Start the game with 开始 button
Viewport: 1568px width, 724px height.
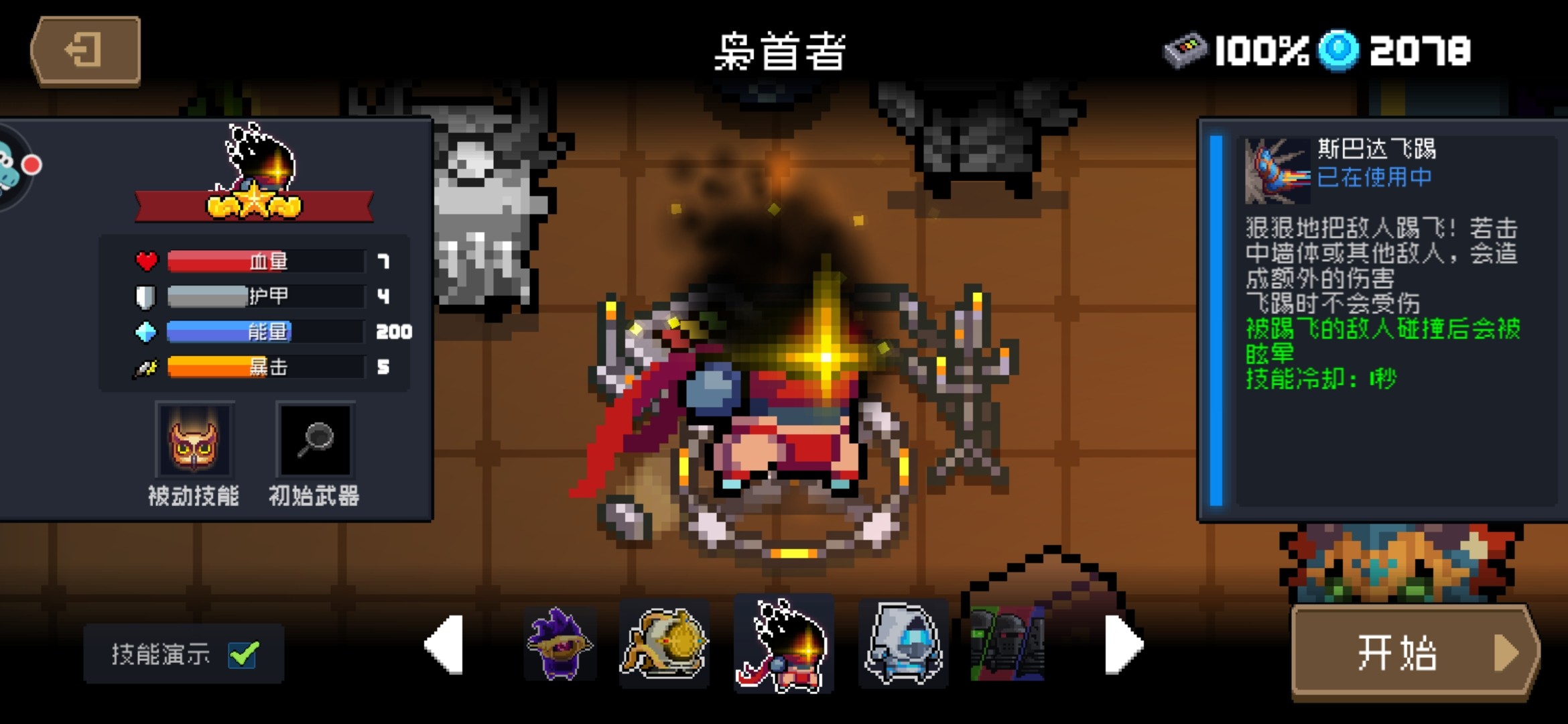click(1414, 652)
